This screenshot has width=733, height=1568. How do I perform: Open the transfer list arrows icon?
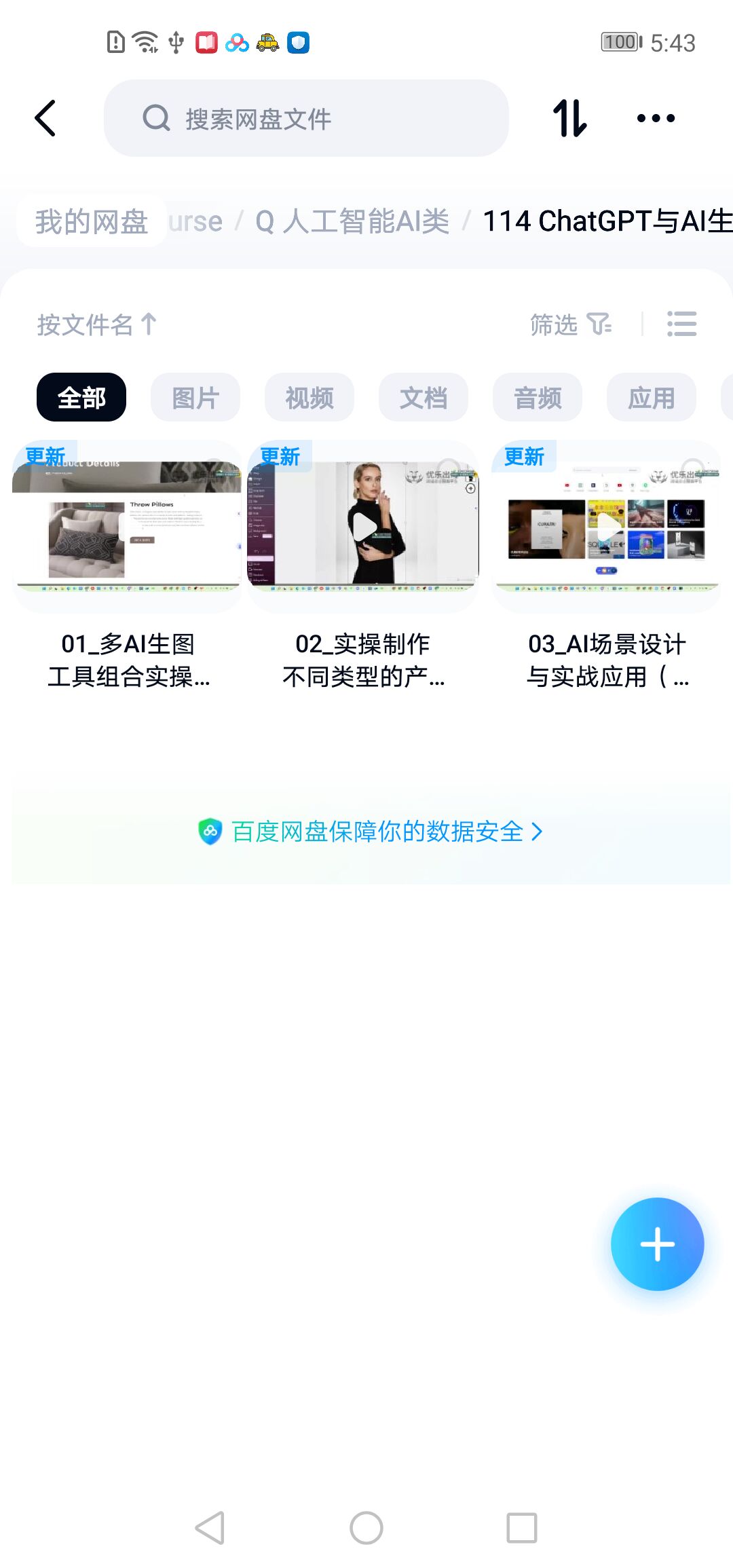tap(569, 118)
